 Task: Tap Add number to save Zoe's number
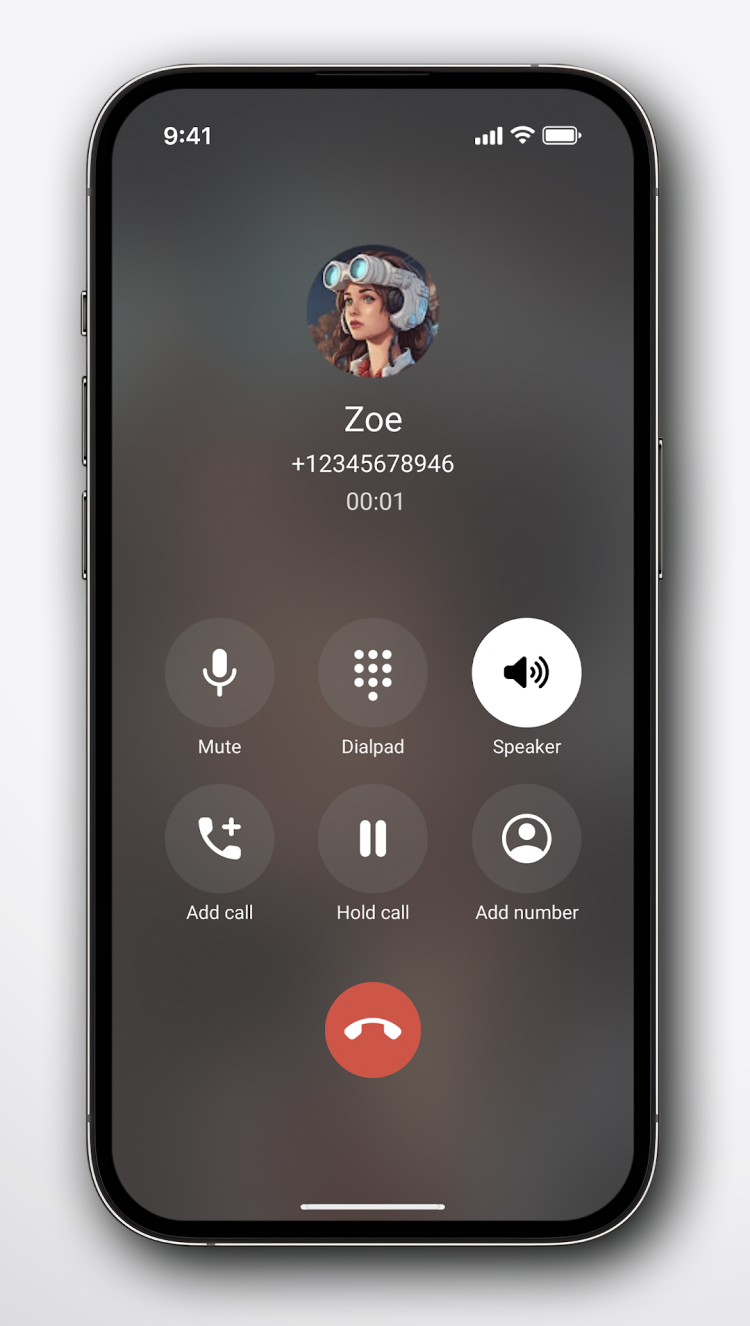tap(526, 838)
